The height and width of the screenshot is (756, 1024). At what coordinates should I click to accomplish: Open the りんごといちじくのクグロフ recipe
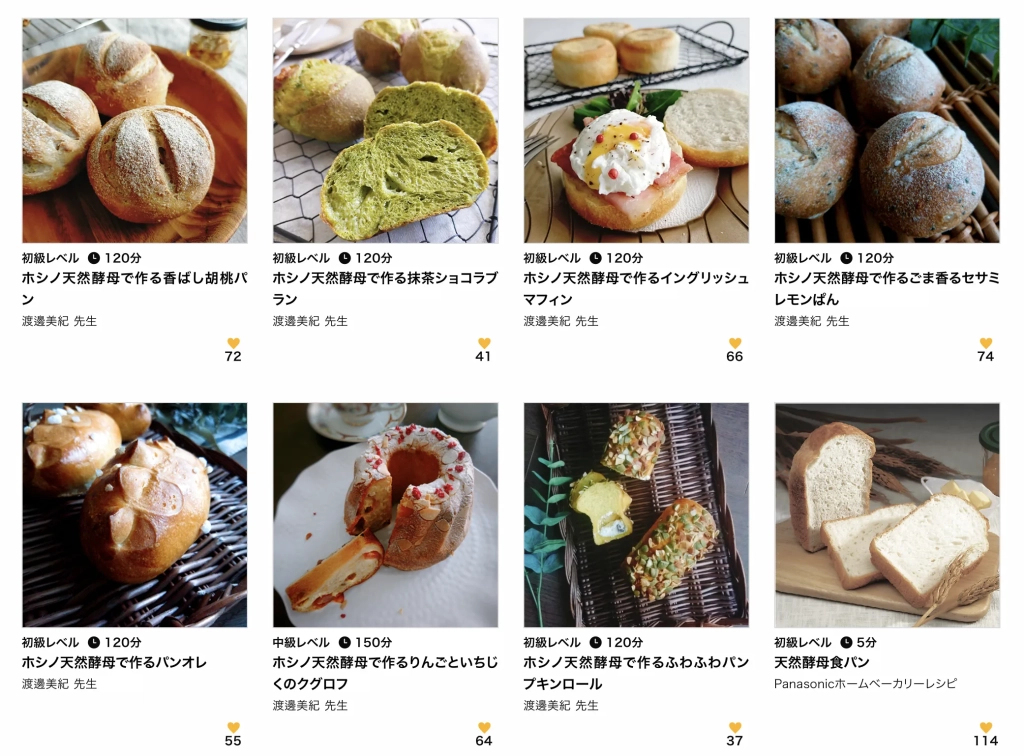[x=385, y=515]
